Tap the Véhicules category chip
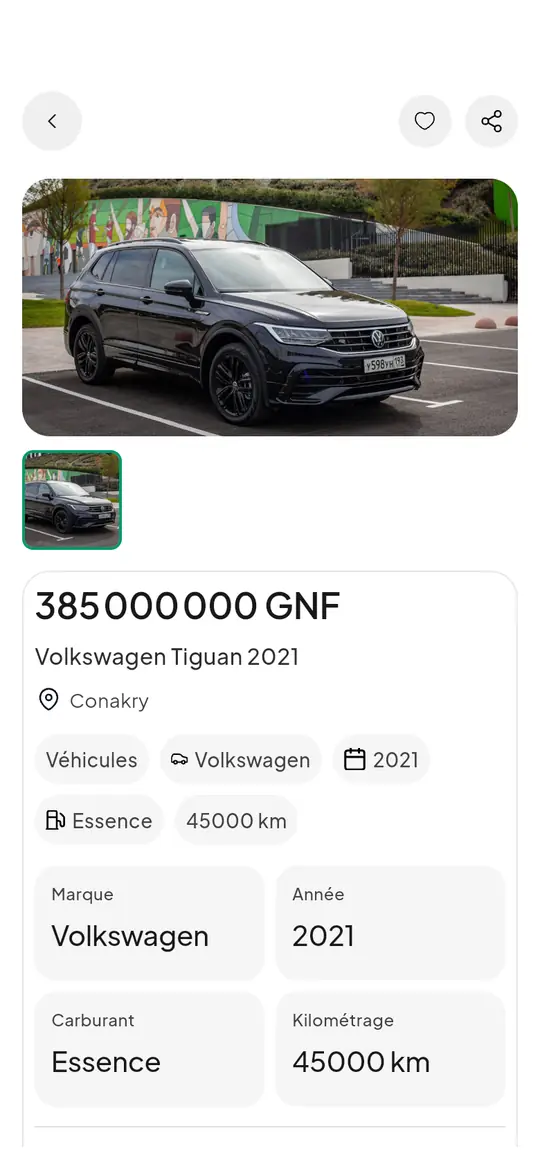The image size is (540, 1169). tap(92, 760)
